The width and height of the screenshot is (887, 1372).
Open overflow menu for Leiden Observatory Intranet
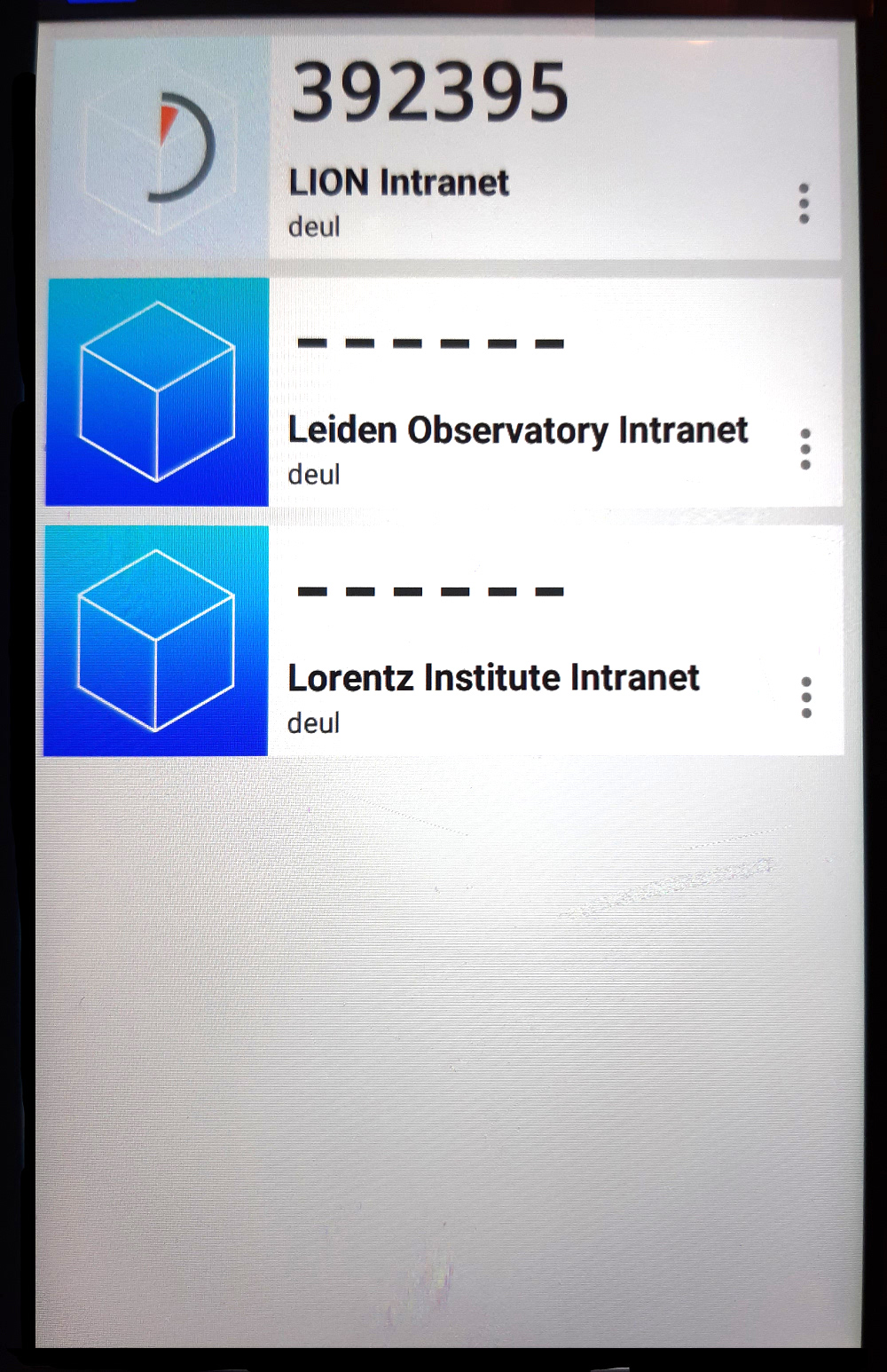point(805,449)
